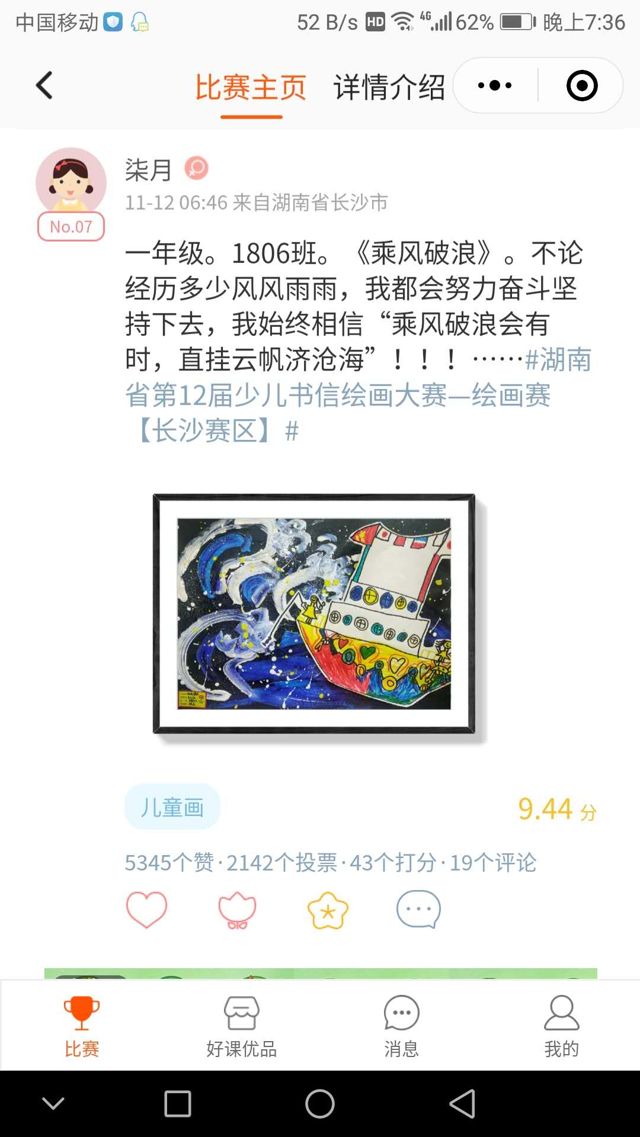Screen dimensions: 640x1137
Task: Switch to the 详情介绍 tab
Action: [389, 88]
